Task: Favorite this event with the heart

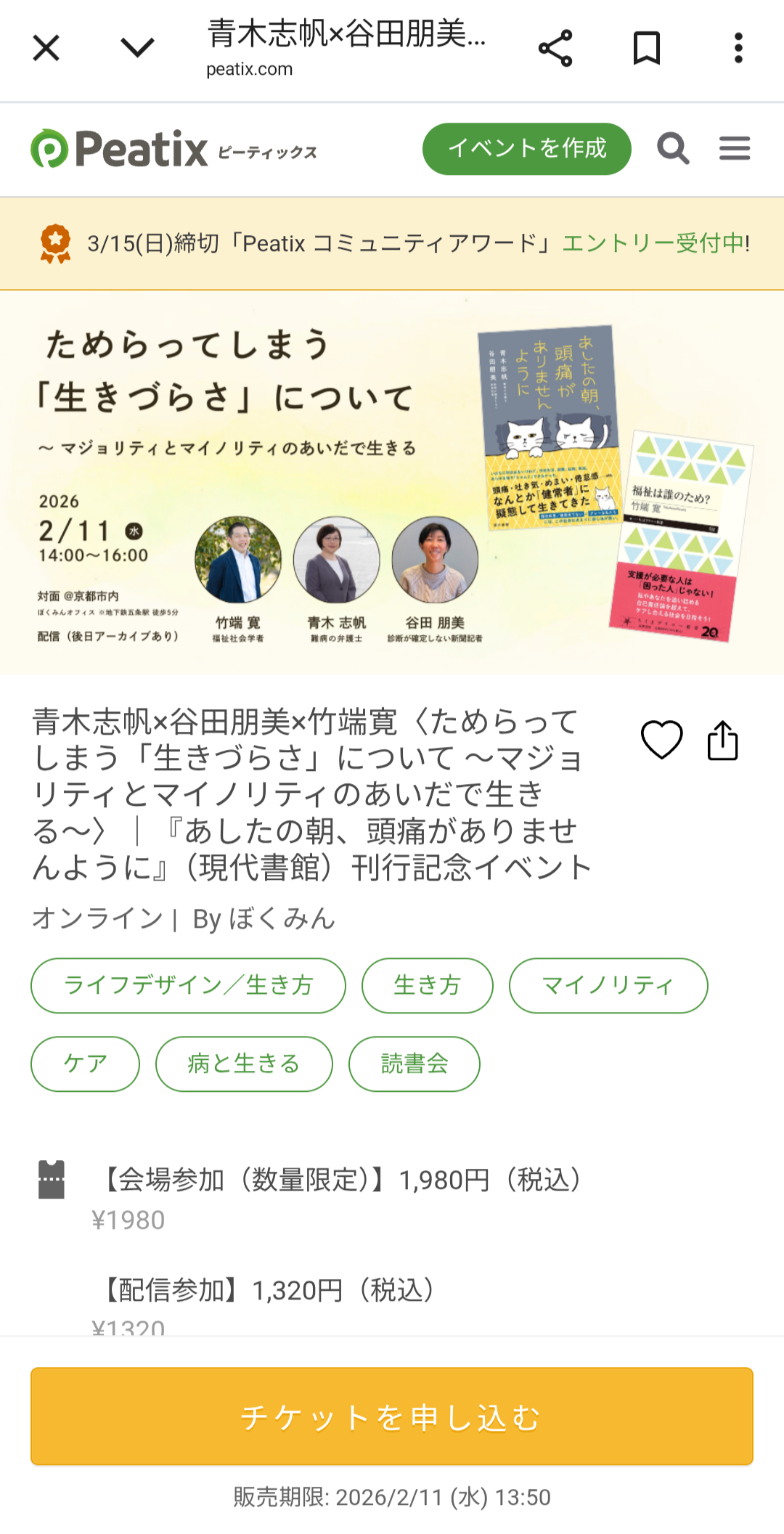Action: [x=661, y=740]
